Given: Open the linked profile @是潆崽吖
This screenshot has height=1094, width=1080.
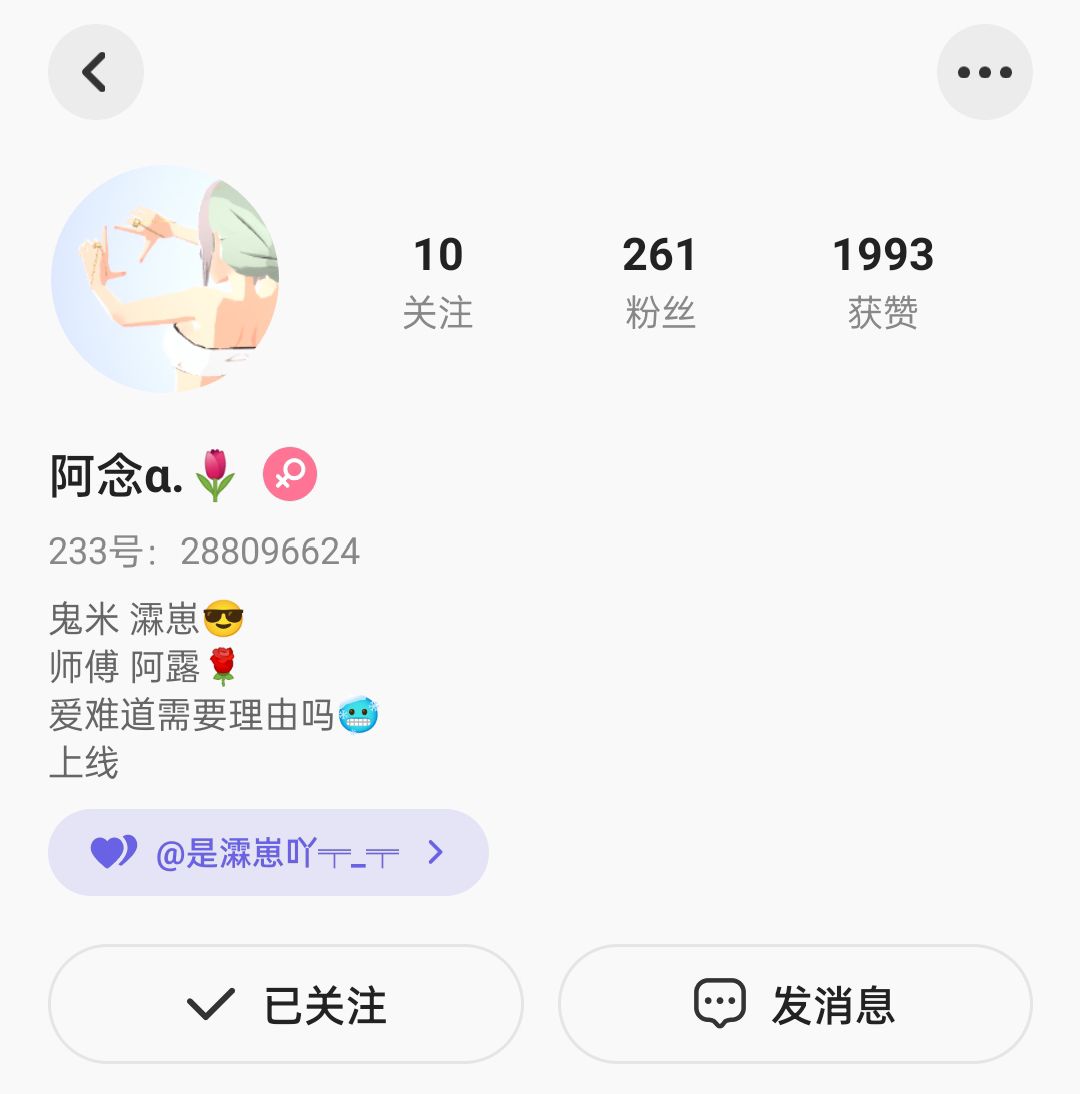Looking at the screenshot, I should point(268,852).
